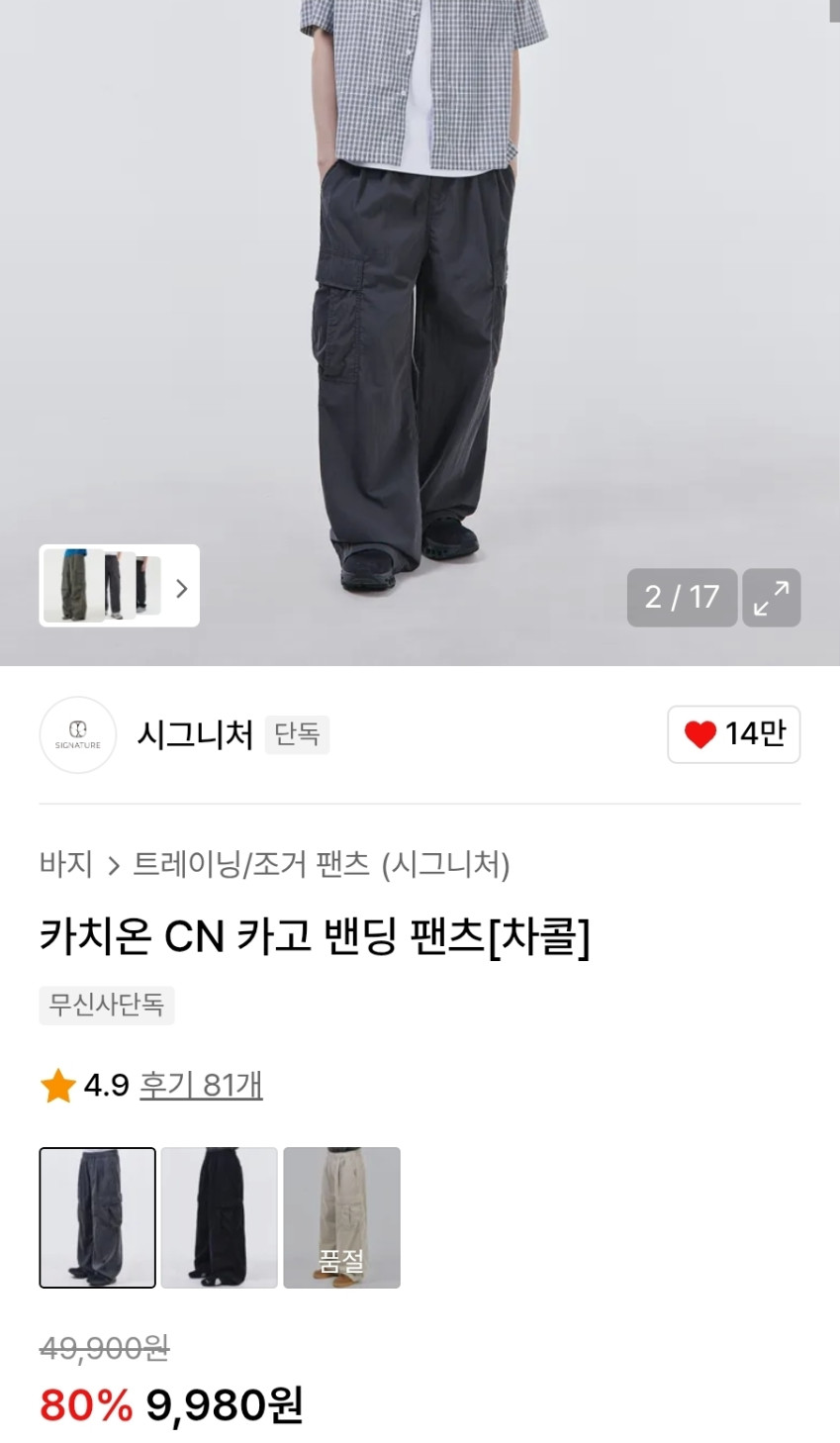This screenshot has height=1443, width=840.
Task: Open the image thumbnail strip preview
Action: (119, 586)
